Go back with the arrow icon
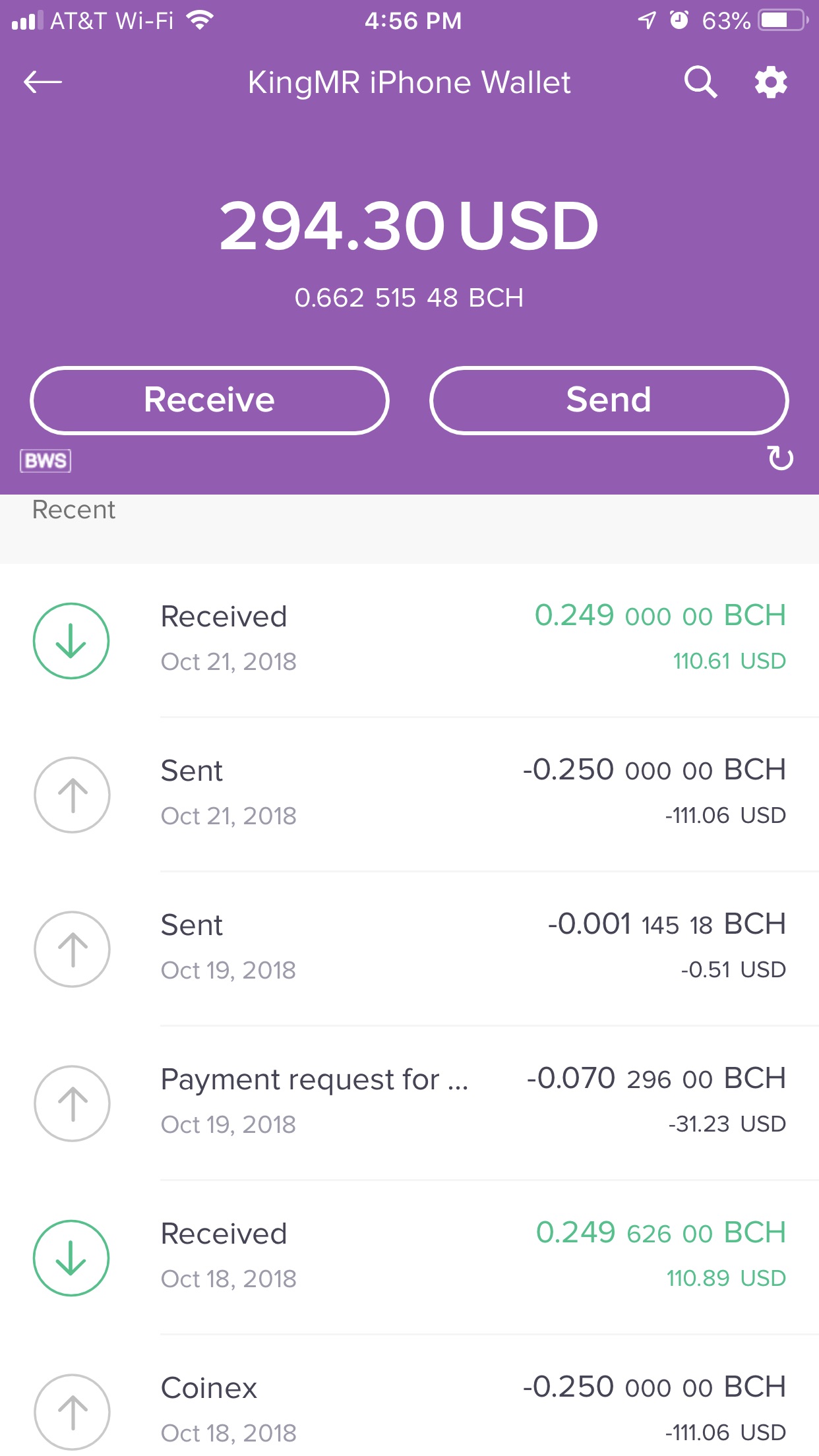 click(x=43, y=82)
